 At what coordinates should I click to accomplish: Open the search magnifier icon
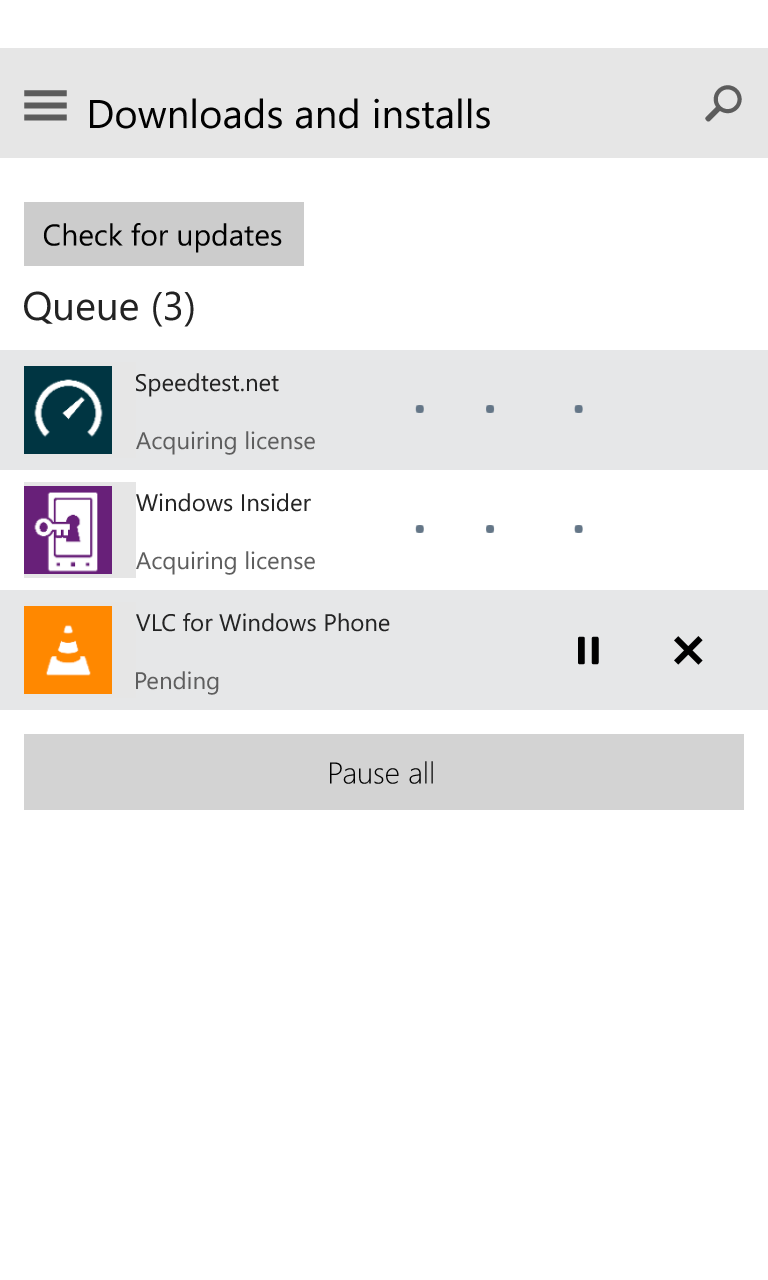click(x=723, y=104)
